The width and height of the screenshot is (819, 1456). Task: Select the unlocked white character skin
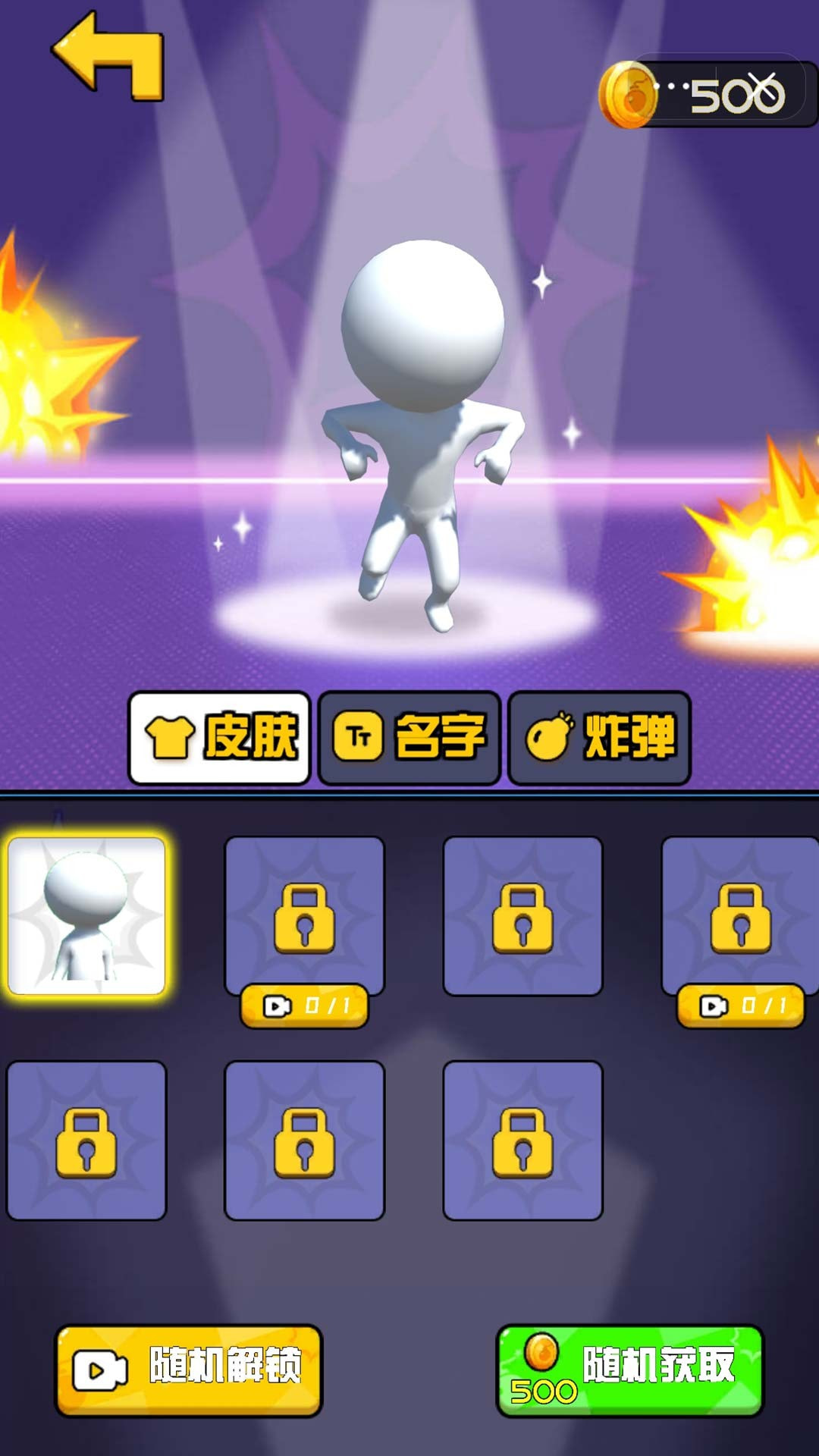86,915
